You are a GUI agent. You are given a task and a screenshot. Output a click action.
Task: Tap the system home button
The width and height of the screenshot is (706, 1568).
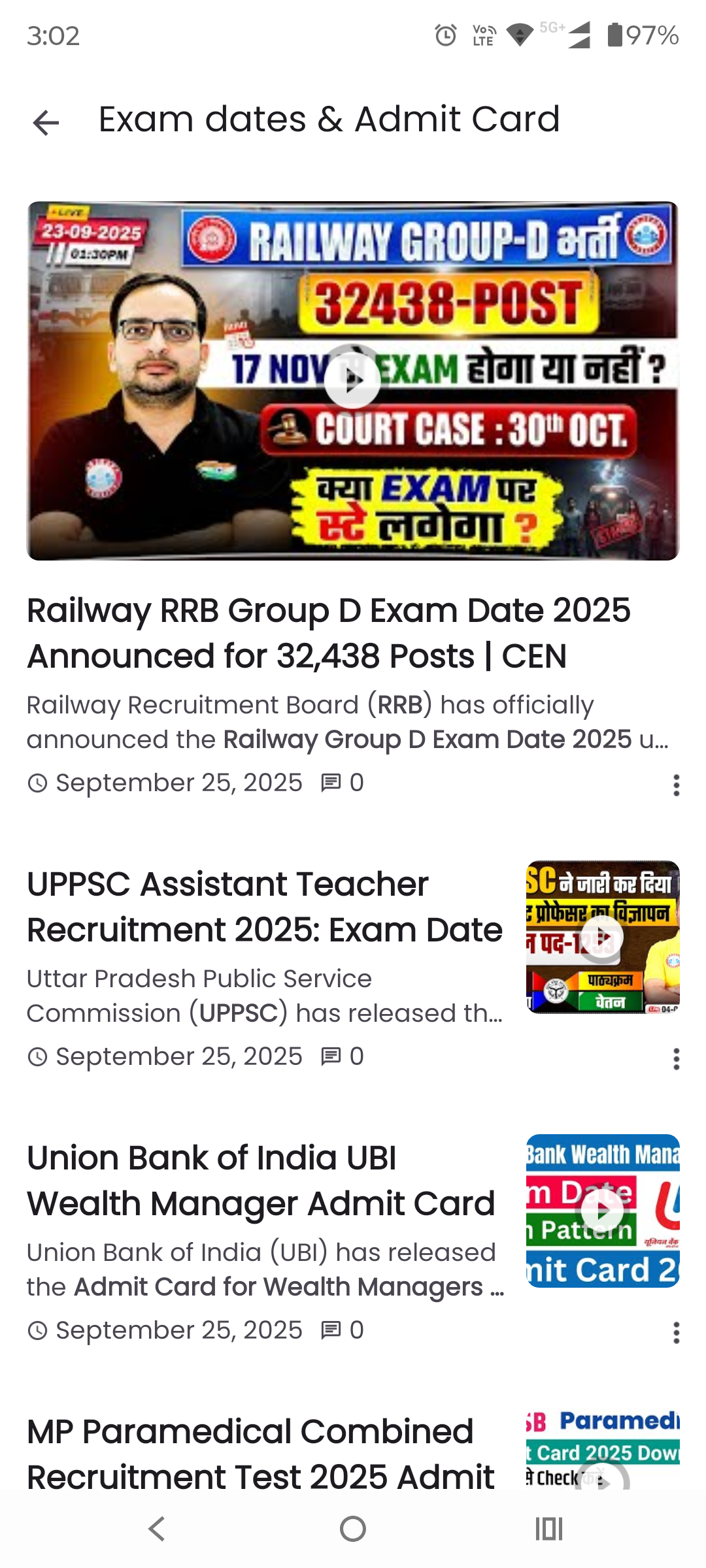pyautogui.click(x=353, y=1529)
